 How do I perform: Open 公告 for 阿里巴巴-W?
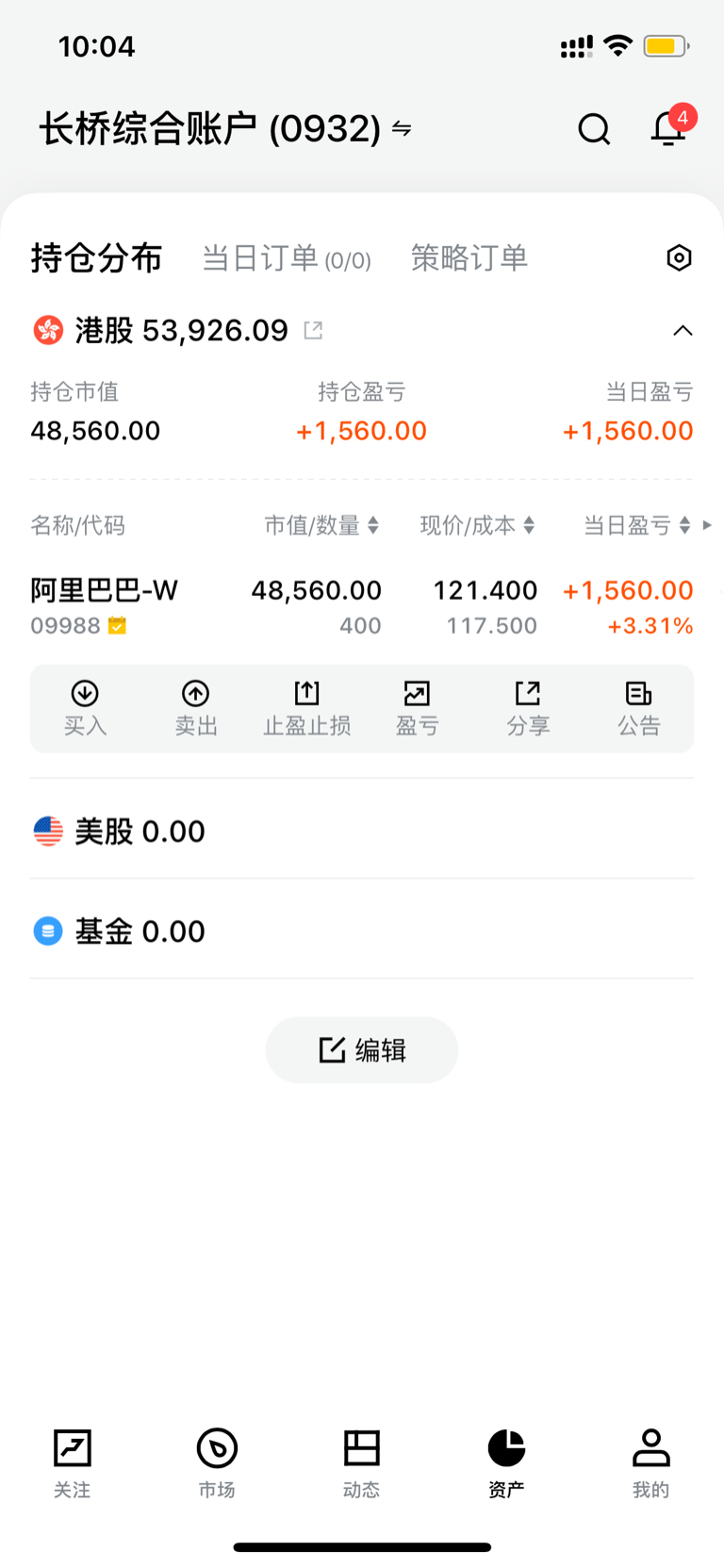(x=639, y=709)
